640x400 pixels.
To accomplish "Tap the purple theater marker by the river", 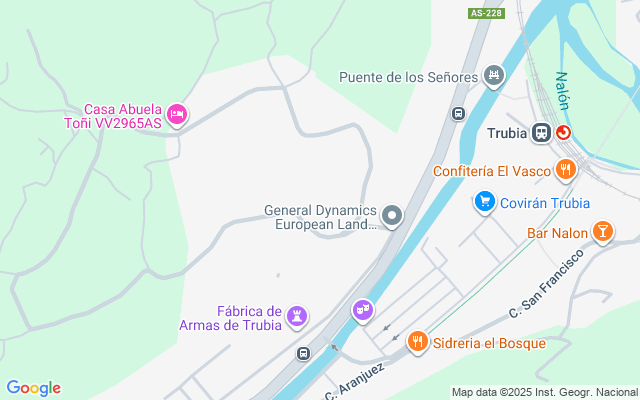I will (362, 311).
